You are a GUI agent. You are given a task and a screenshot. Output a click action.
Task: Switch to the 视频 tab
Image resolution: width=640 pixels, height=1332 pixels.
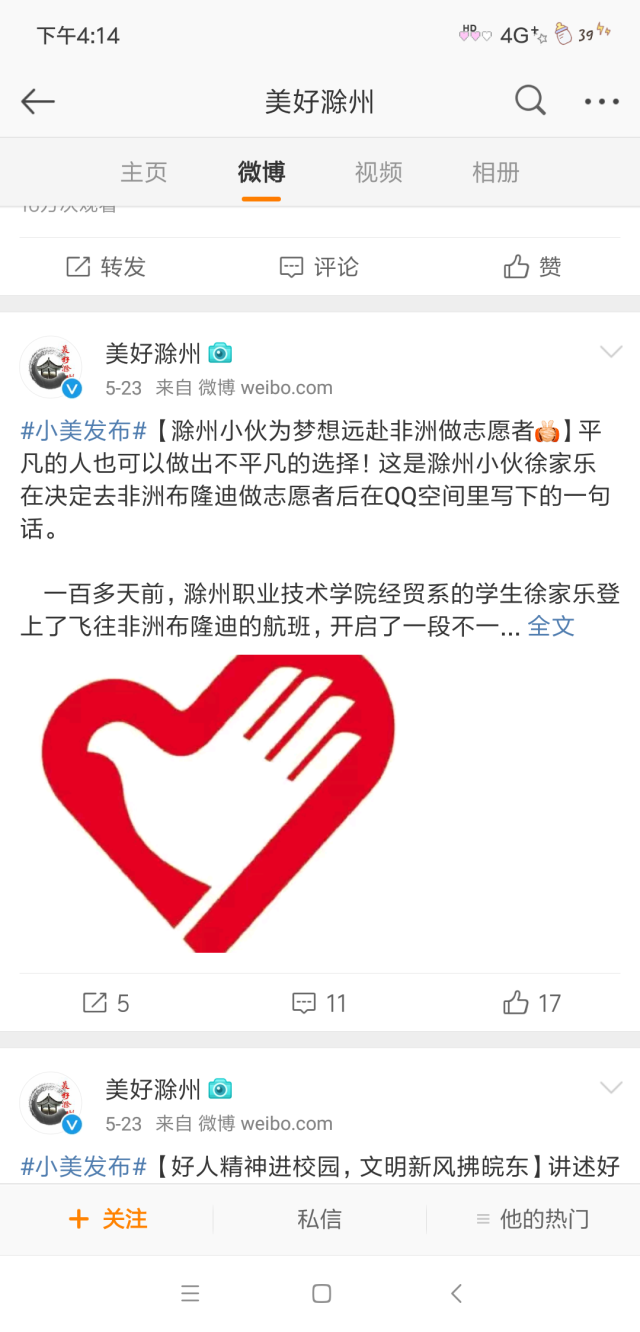pos(378,172)
